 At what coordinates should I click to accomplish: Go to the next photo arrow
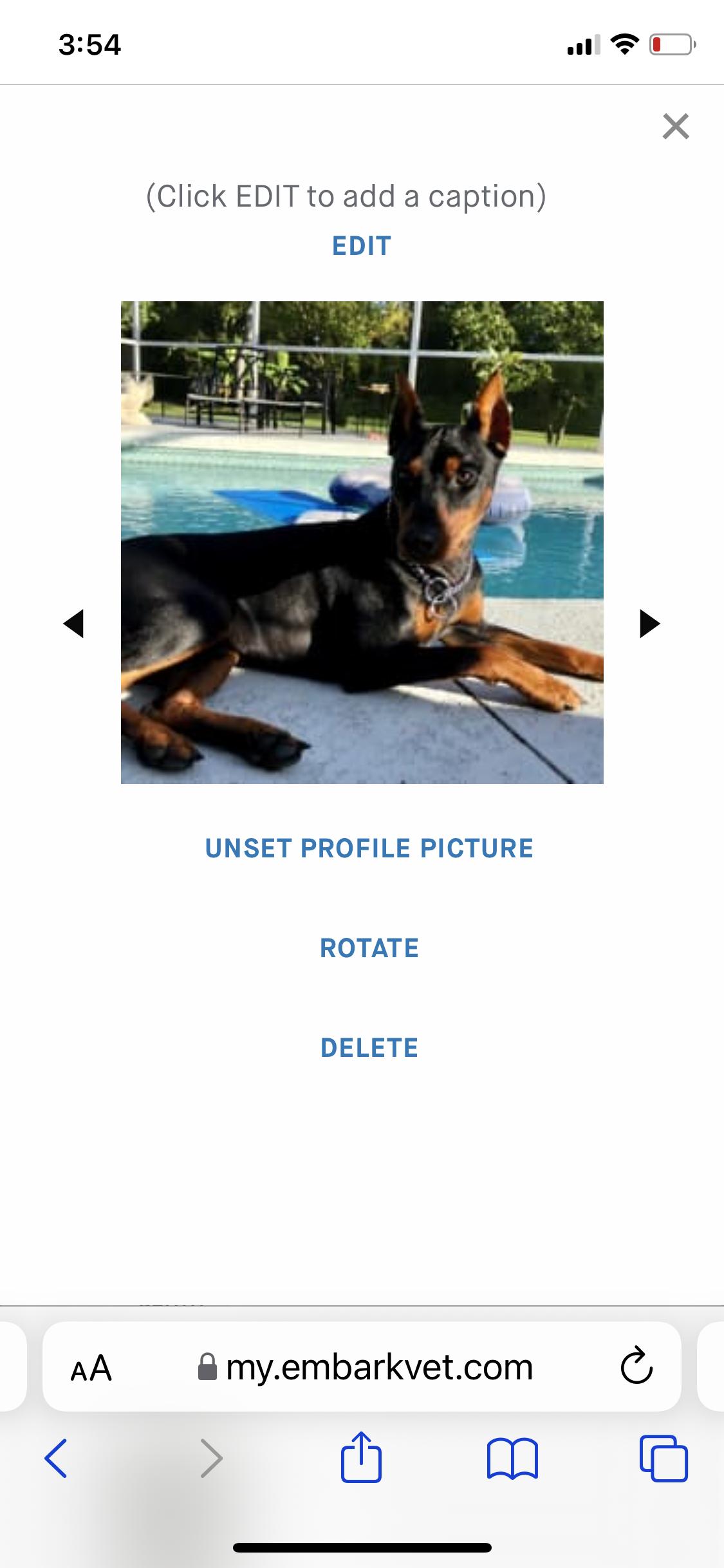[x=649, y=623]
